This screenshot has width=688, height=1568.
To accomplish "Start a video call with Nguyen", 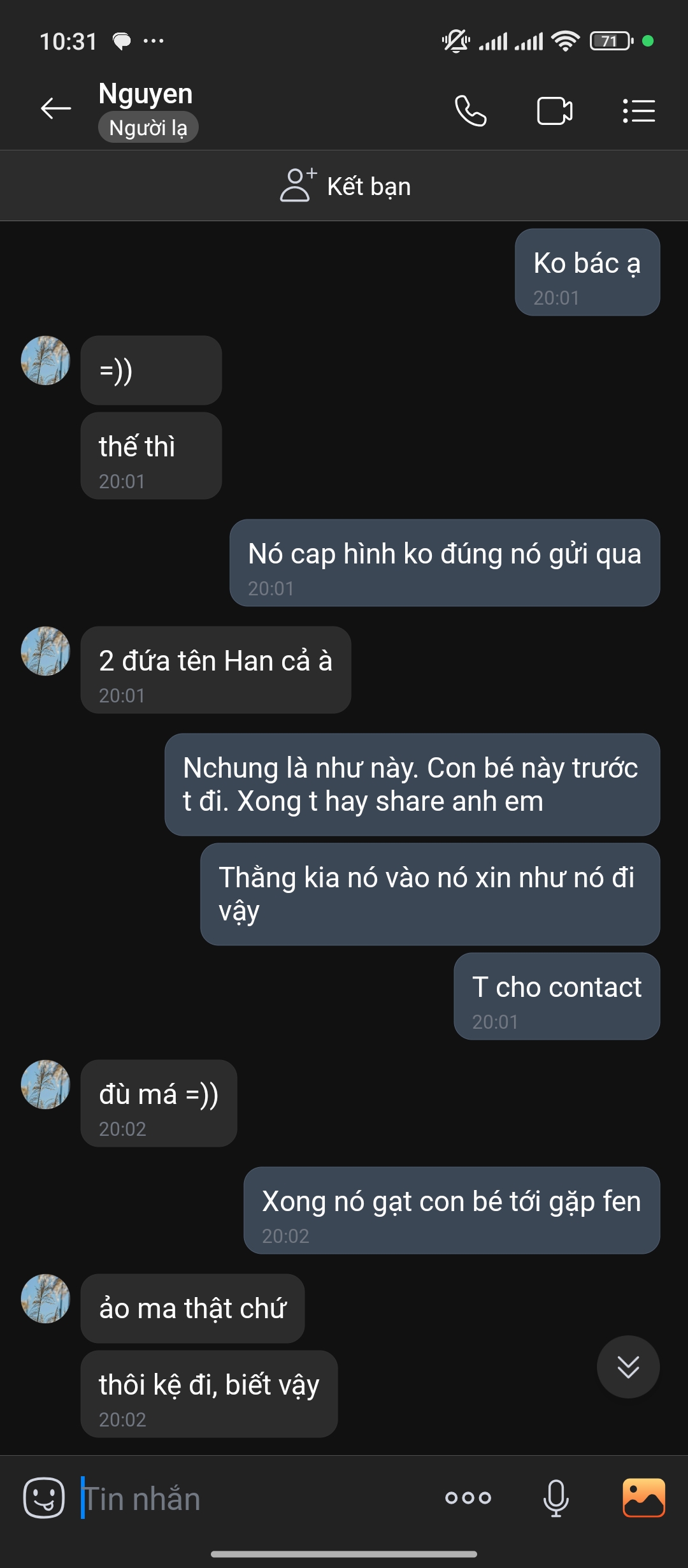I will (x=554, y=111).
